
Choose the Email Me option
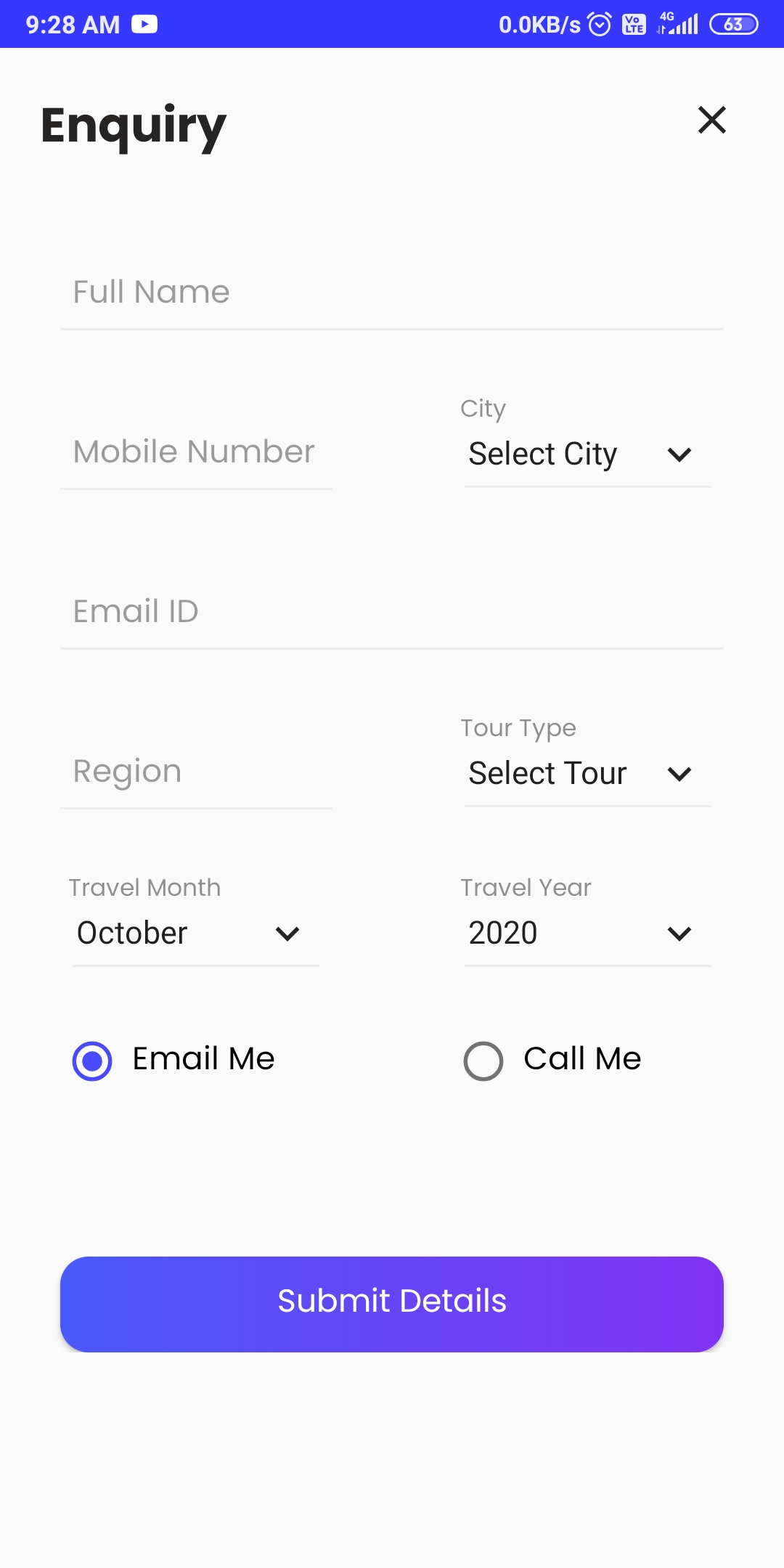pyautogui.click(x=93, y=1061)
